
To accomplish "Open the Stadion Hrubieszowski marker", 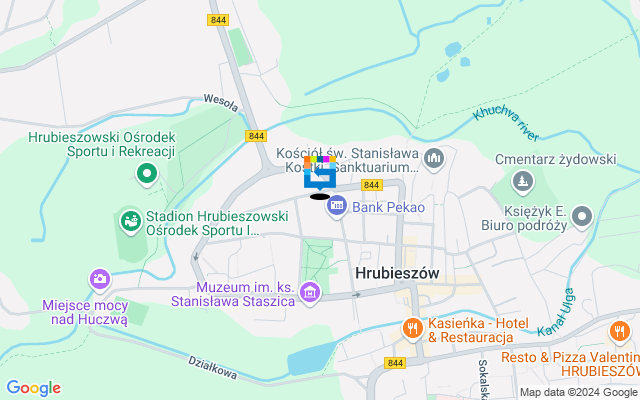I will pyautogui.click(x=130, y=220).
